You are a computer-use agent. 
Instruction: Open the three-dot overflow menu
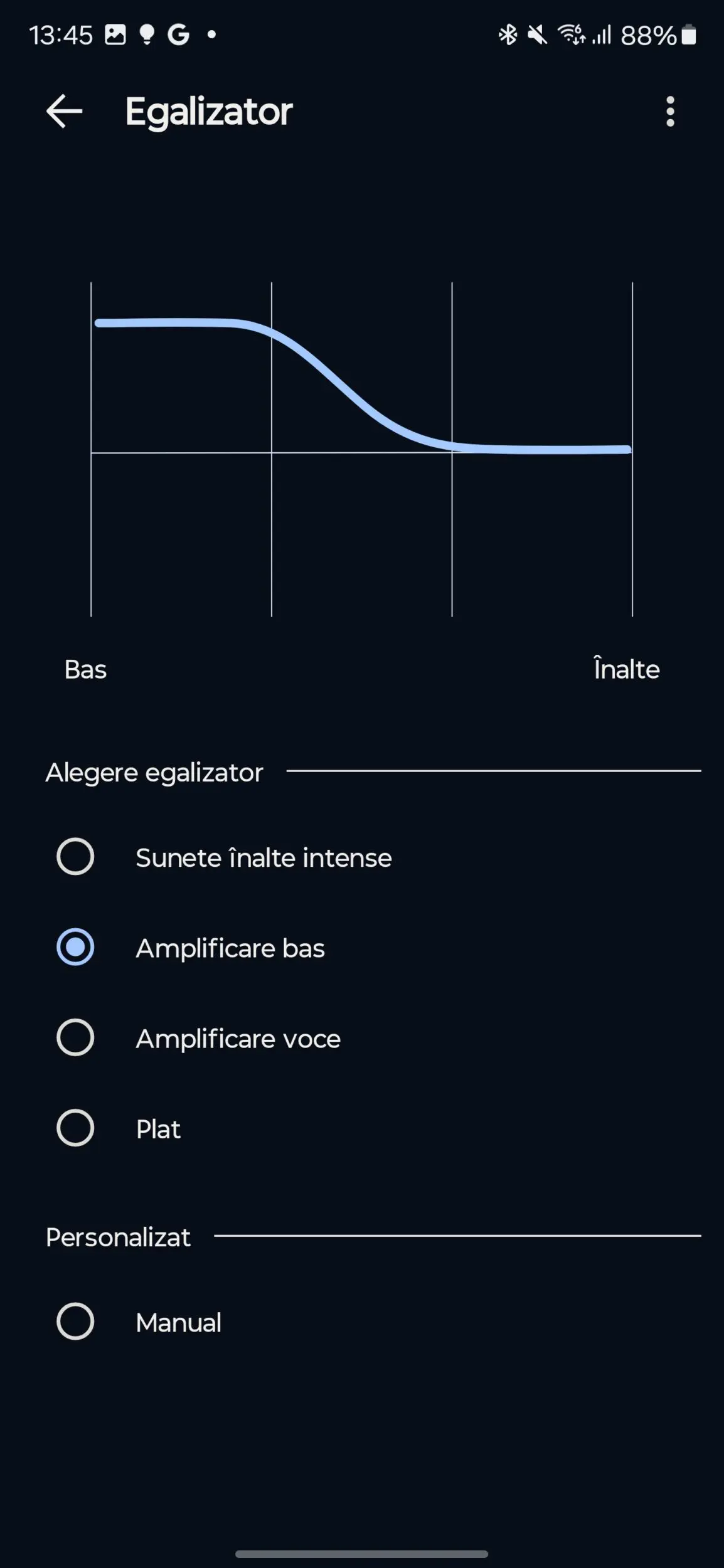670,112
